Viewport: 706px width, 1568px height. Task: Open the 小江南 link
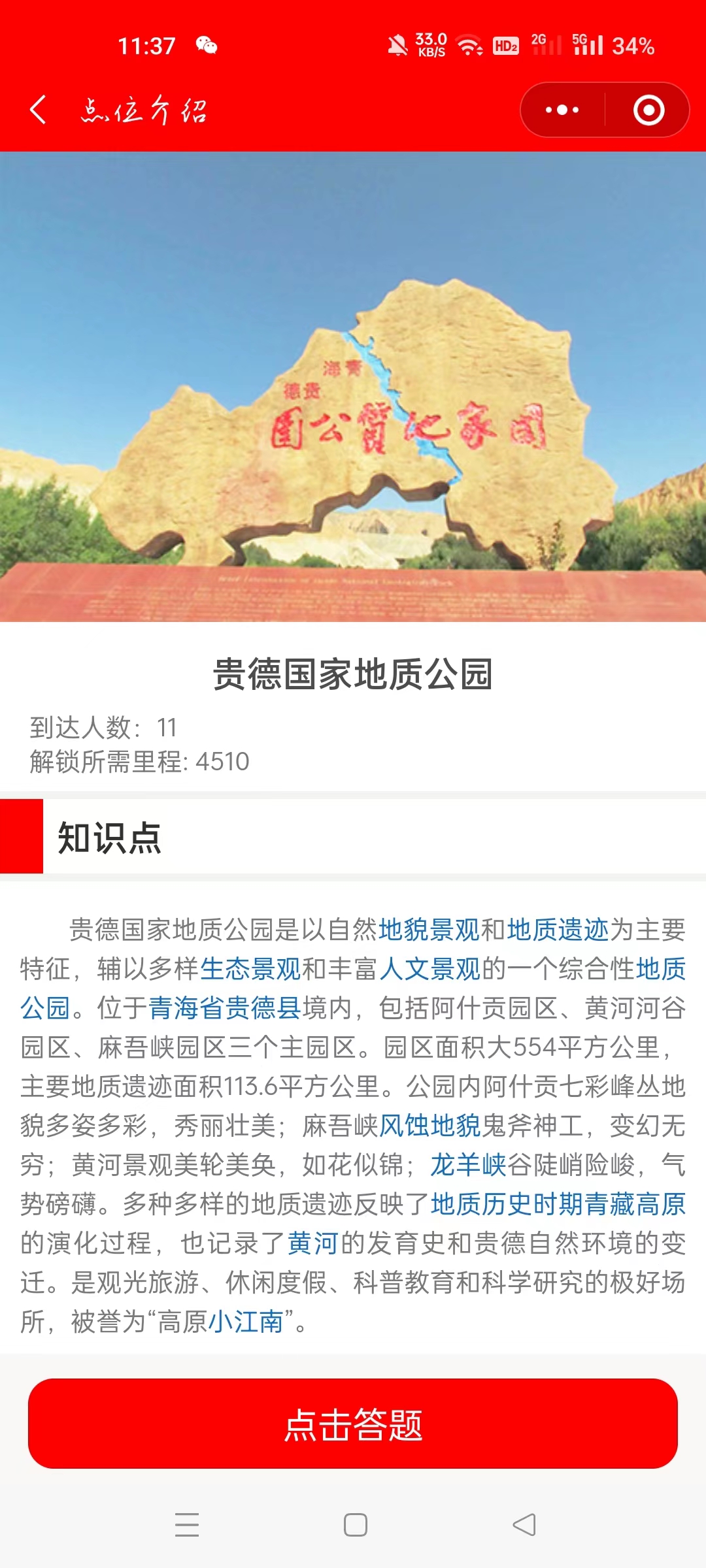pyautogui.click(x=246, y=1322)
